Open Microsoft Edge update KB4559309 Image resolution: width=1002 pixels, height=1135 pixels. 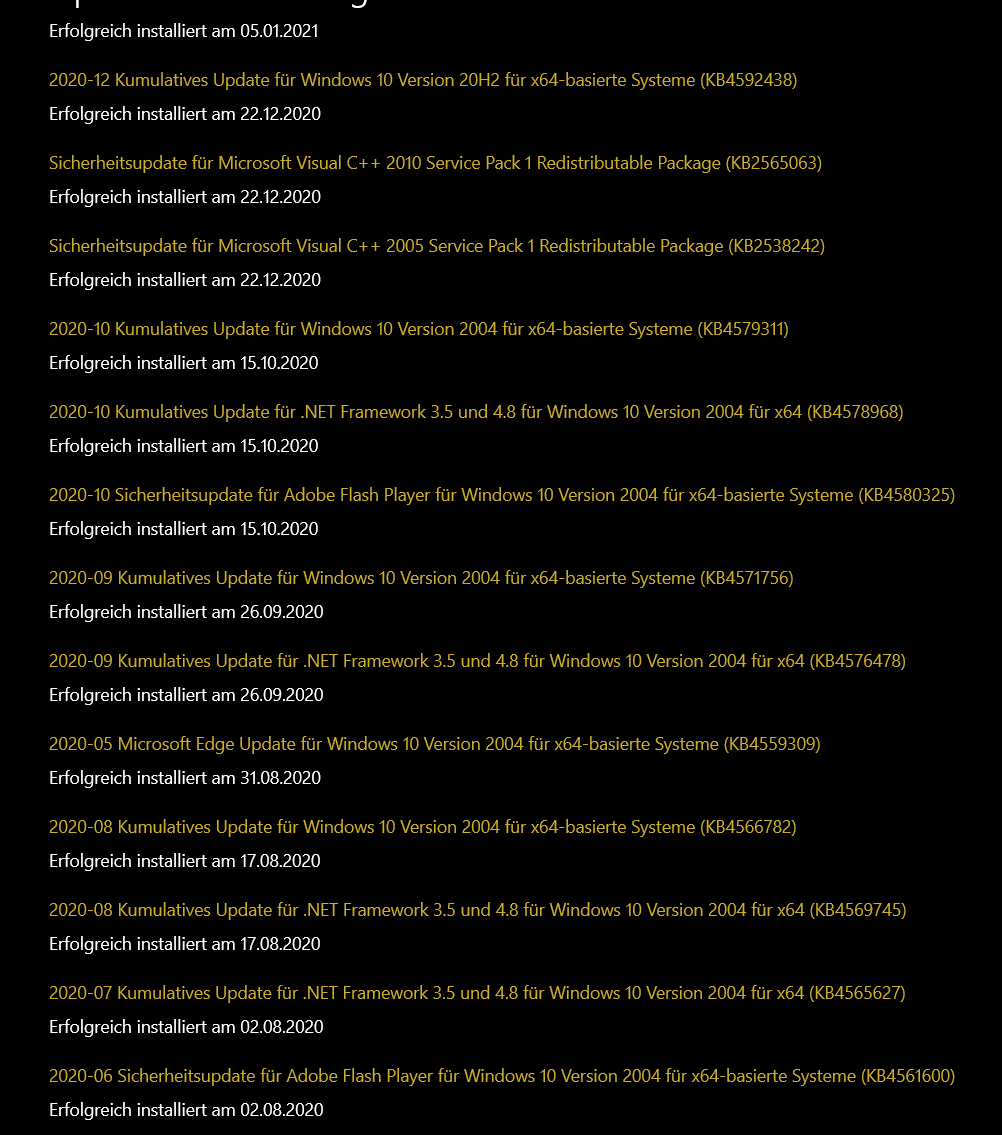[434, 744]
